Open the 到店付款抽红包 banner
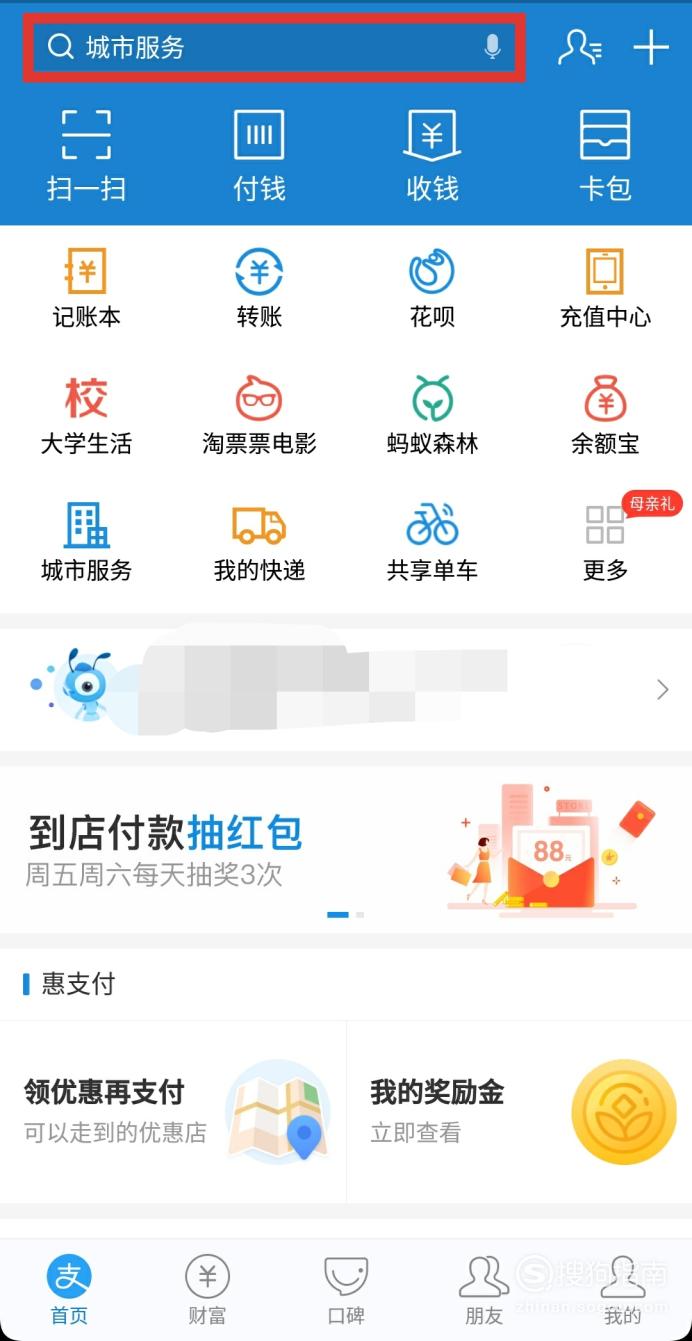The width and height of the screenshot is (692, 1341). [x=346, y=850]
